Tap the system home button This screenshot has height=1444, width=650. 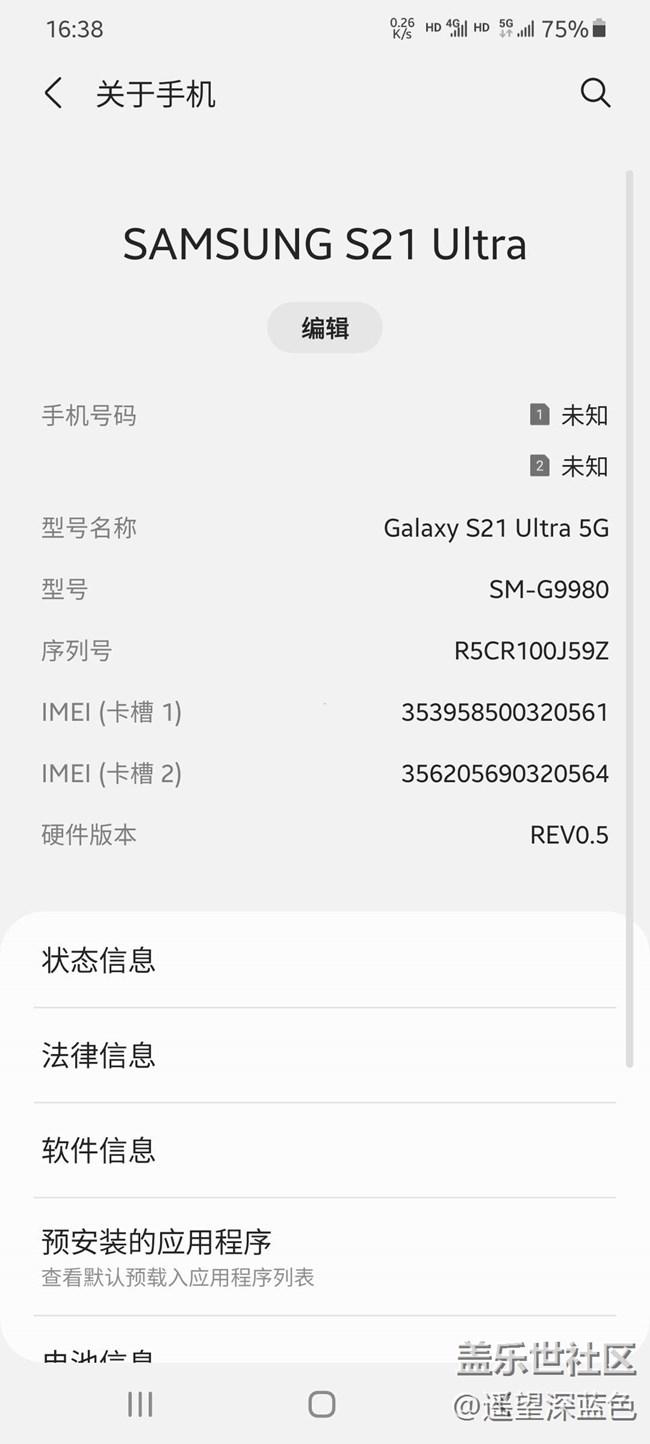322,1404
